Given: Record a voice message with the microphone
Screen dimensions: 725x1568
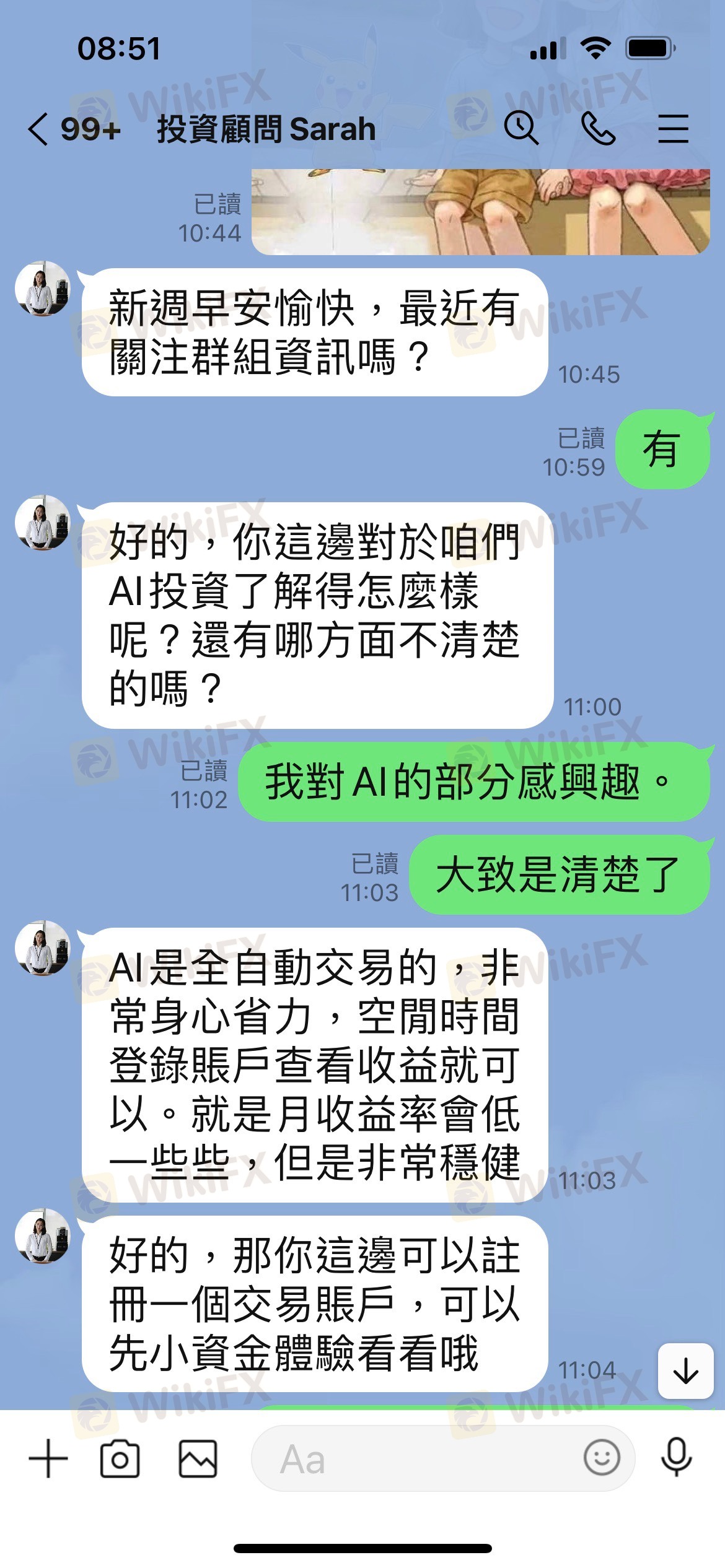Looking at the screenshot, I should pyautogui.click(x=676, y=1458).
